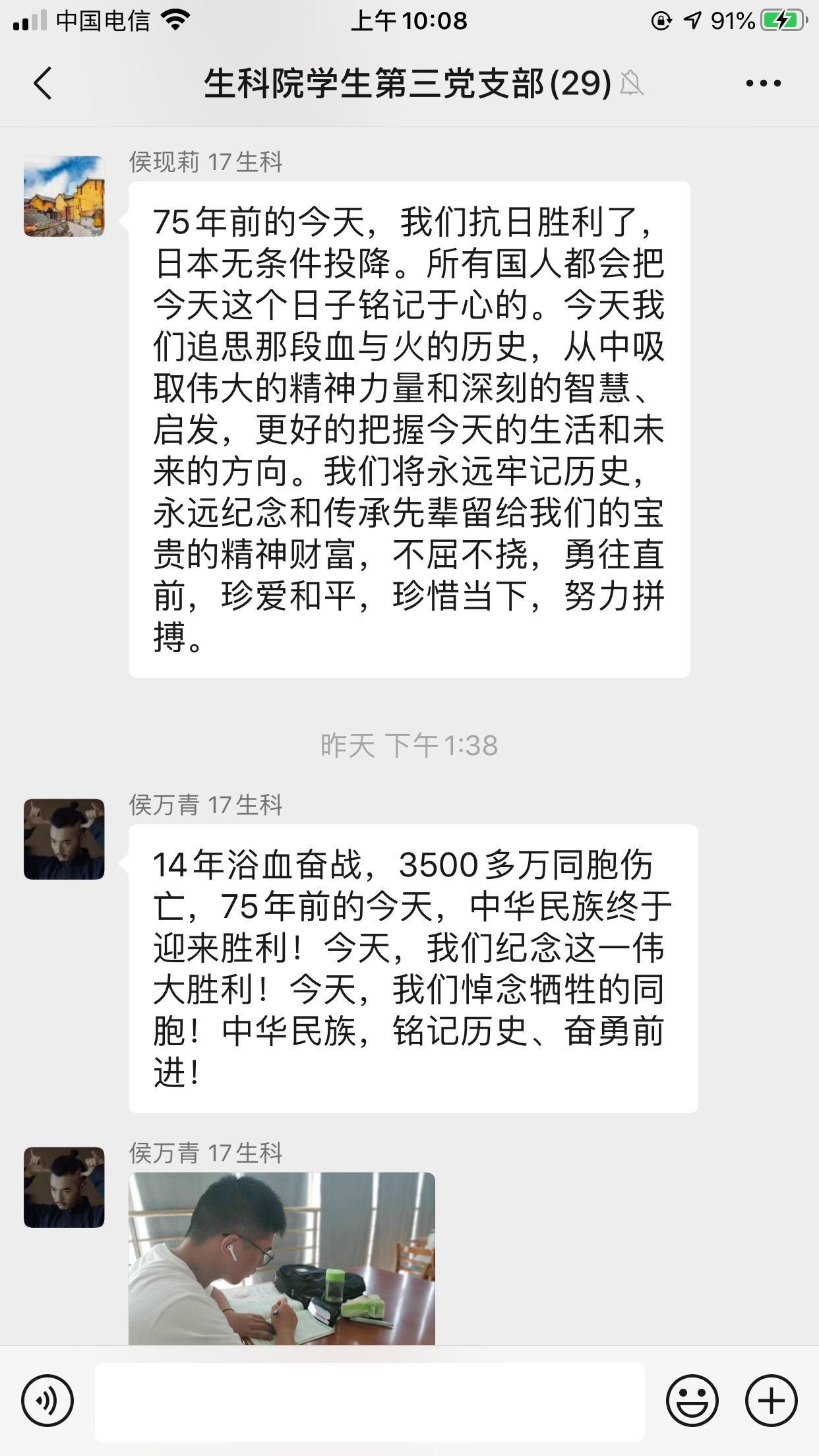Open the emoji sticker panel
Image resolution: width=819 pixels, height=1456 pixels.
point(692,1400)
